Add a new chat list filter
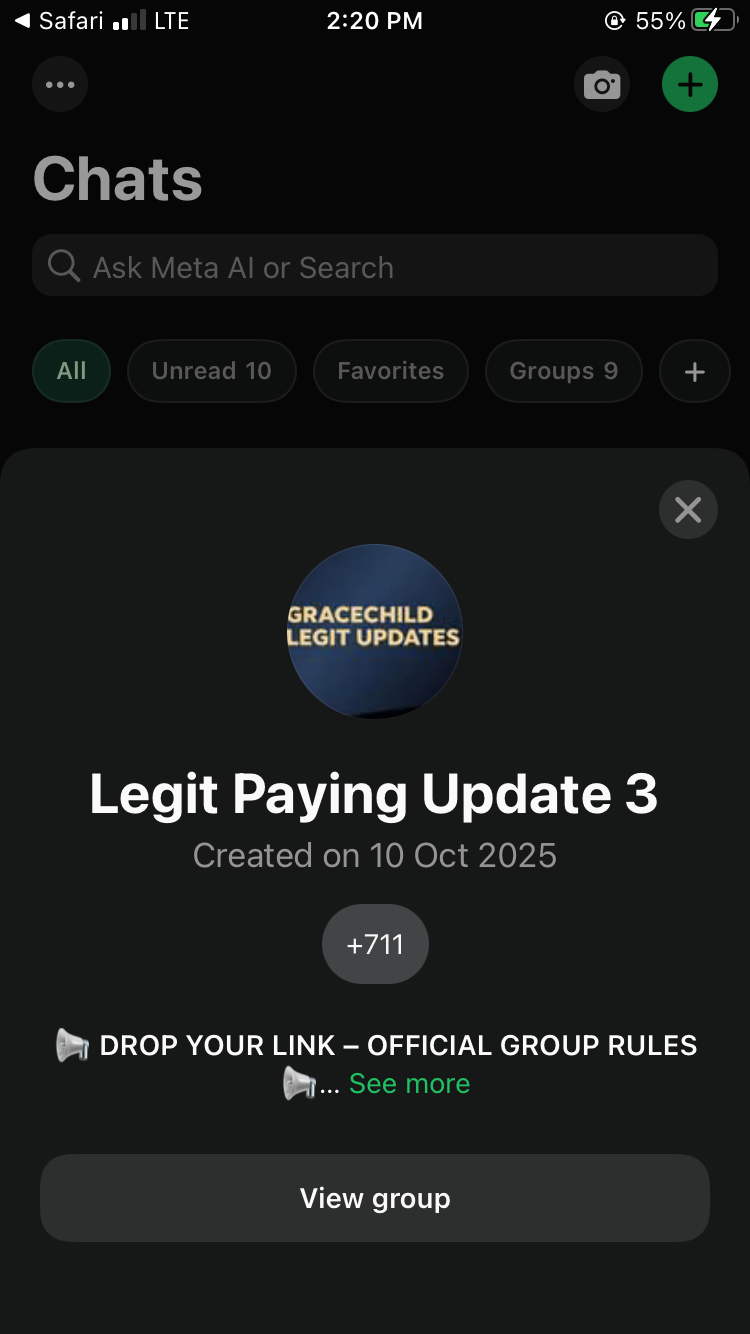Screen dimensions: 750x1334 pyautogui.click(x=694, y=372)
